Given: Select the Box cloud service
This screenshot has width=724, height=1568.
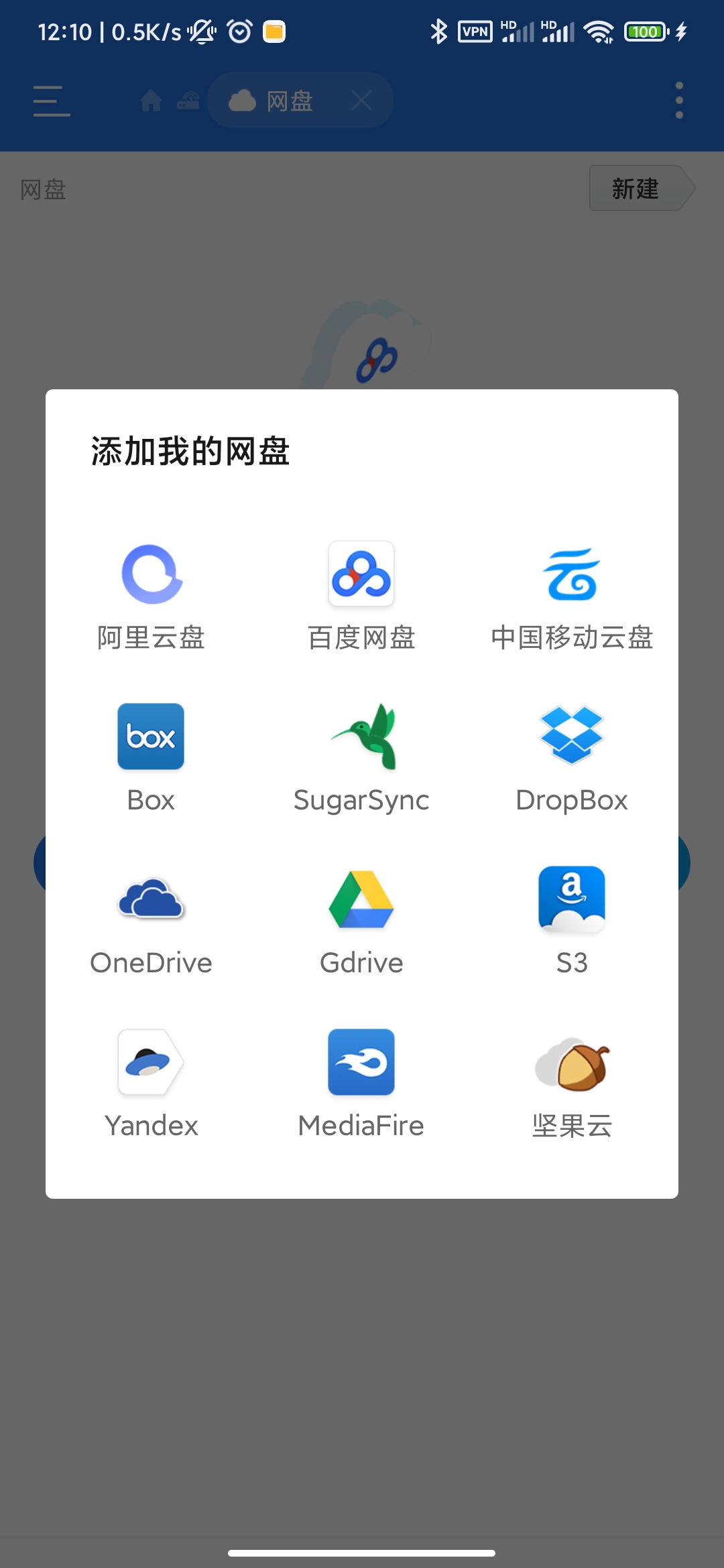Looking at the screenshot, I should (x=151, y=757).
